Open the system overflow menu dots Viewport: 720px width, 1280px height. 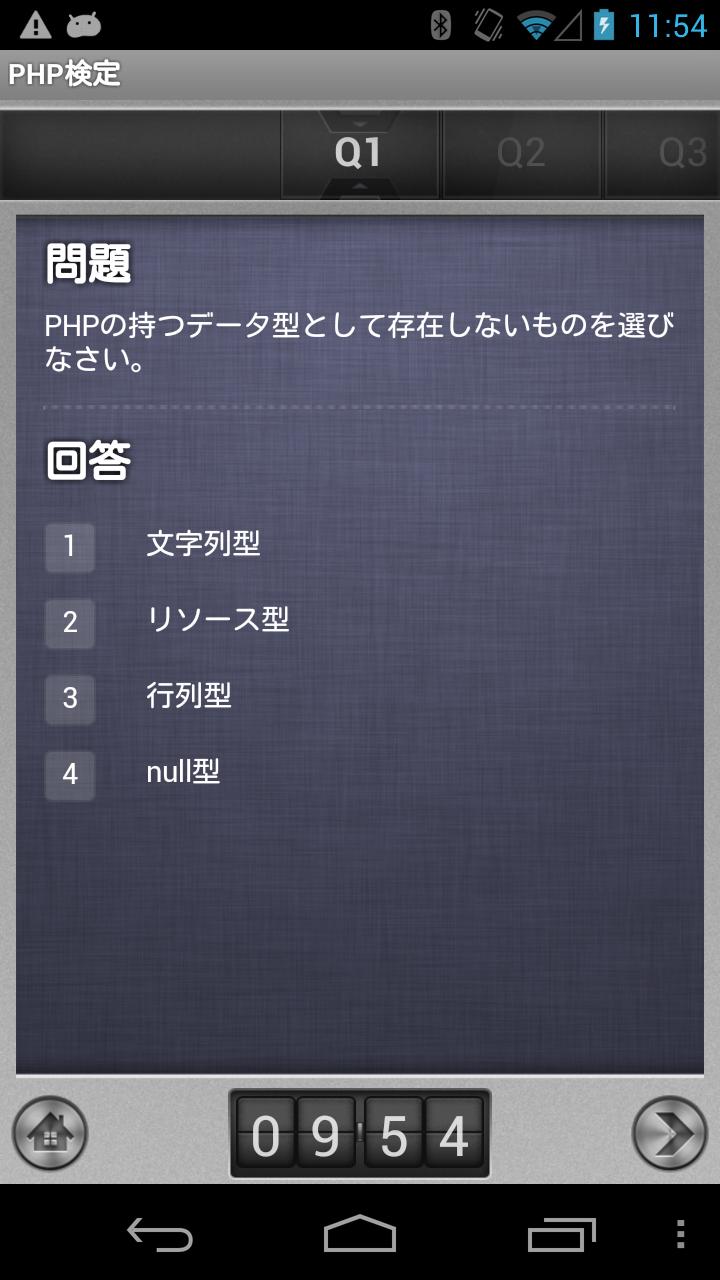tap(681, 1235)
